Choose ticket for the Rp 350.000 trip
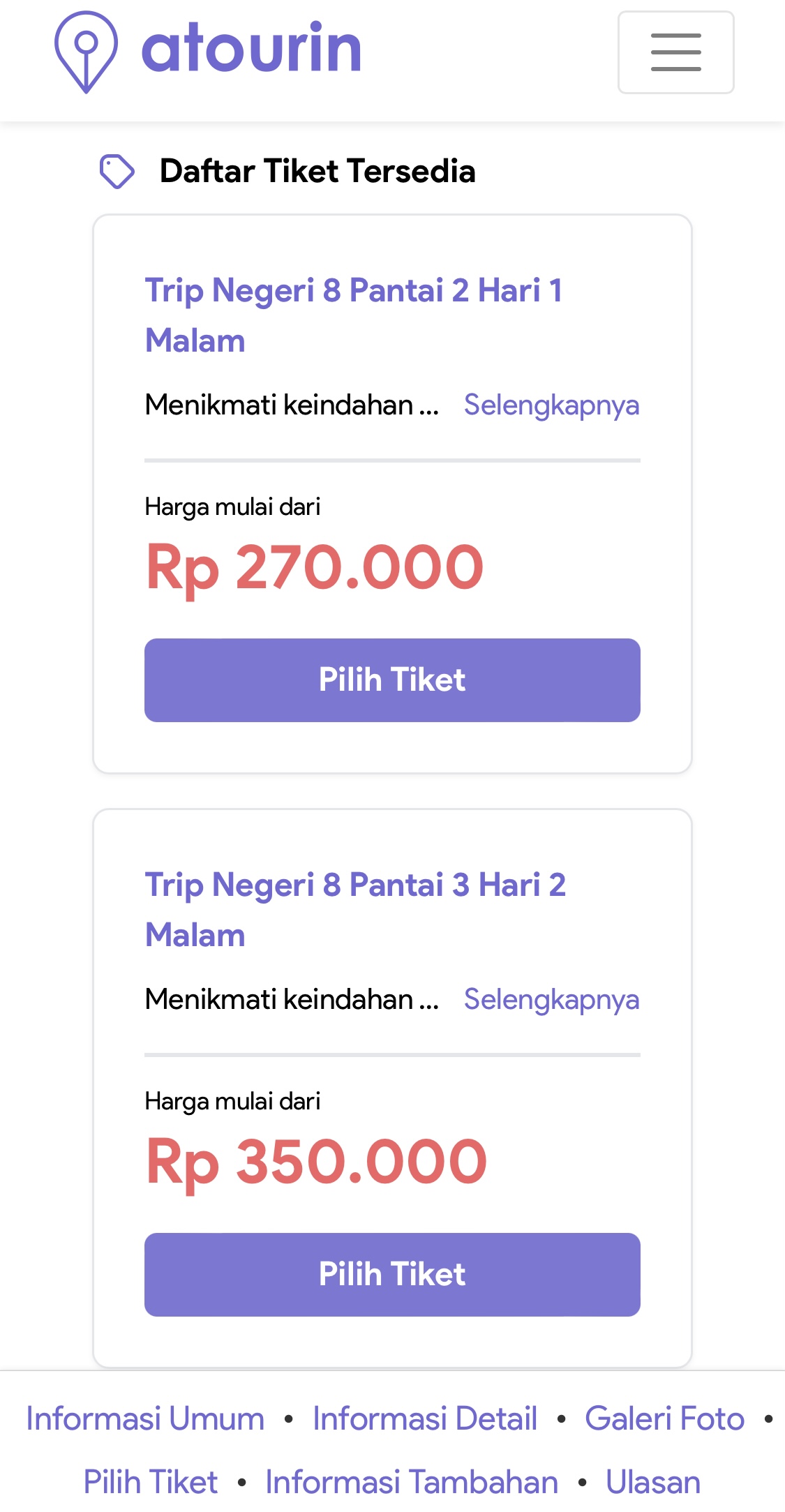785x1512 pixels. [x=392, y=1274]
